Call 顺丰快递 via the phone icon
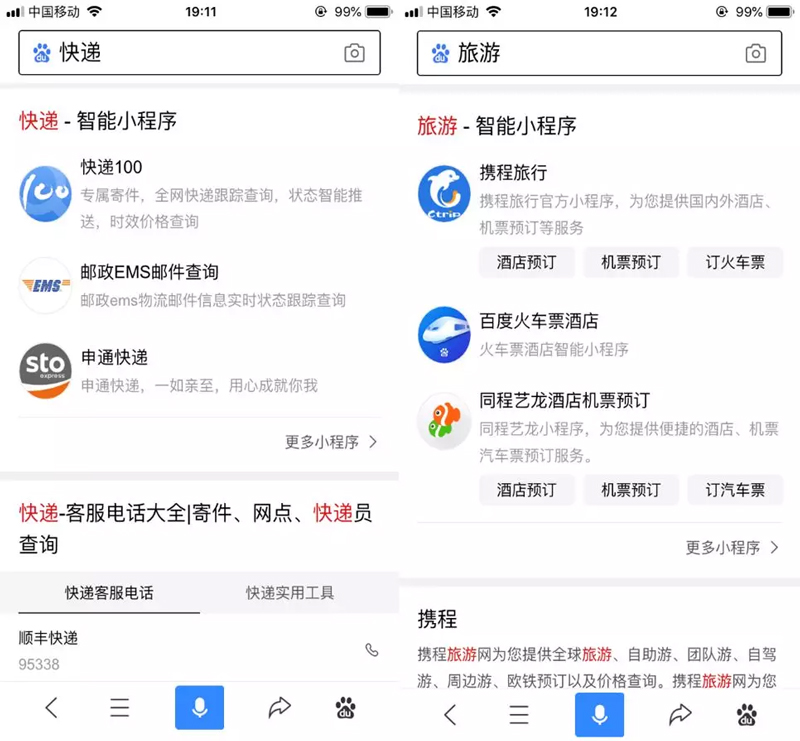800x741 pixels. 371,650
